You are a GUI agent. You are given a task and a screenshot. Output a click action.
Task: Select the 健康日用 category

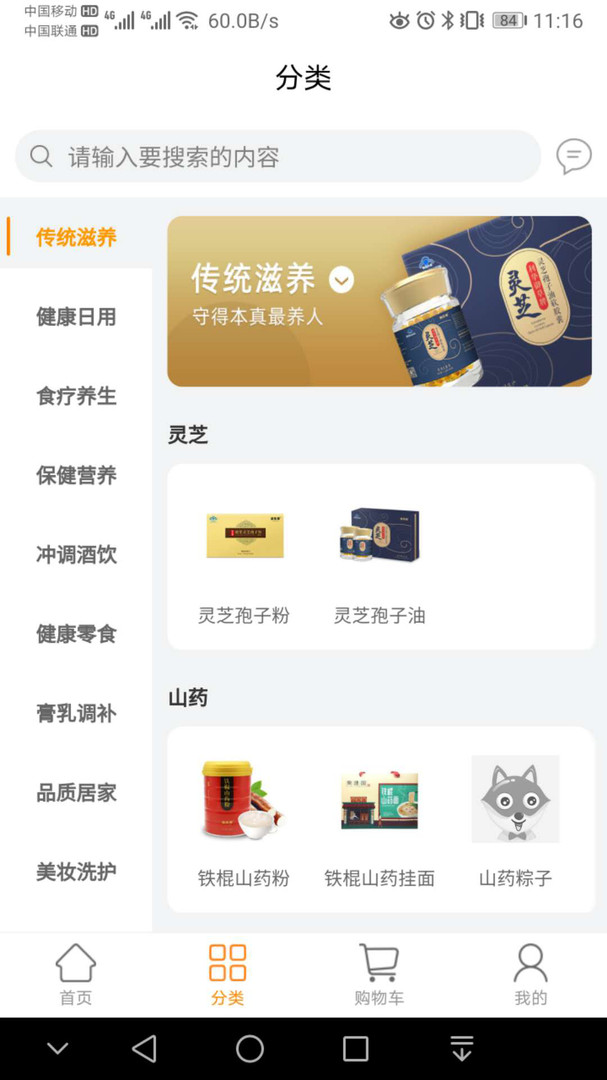tap(76, 317)
